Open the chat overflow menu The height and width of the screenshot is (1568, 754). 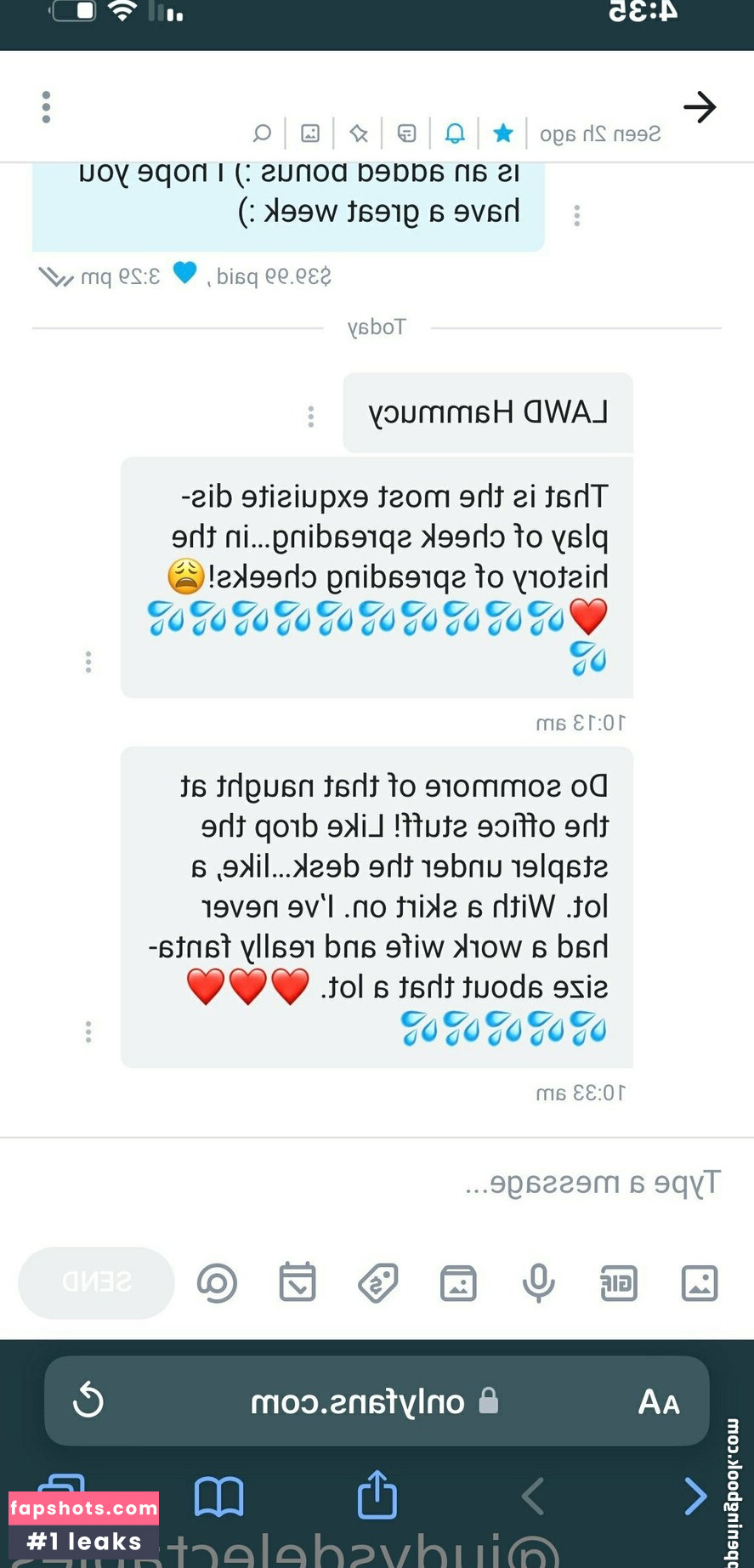tap(46, 107)
